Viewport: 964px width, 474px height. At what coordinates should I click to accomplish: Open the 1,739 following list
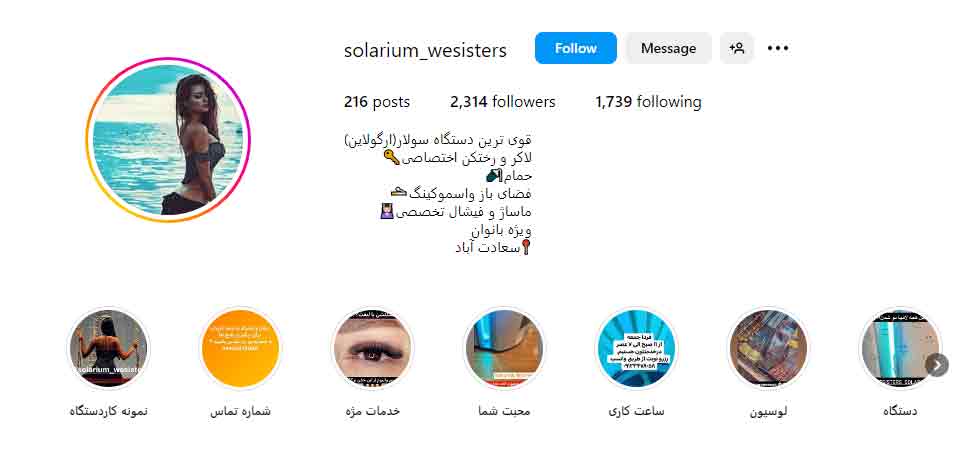point(648,101)
